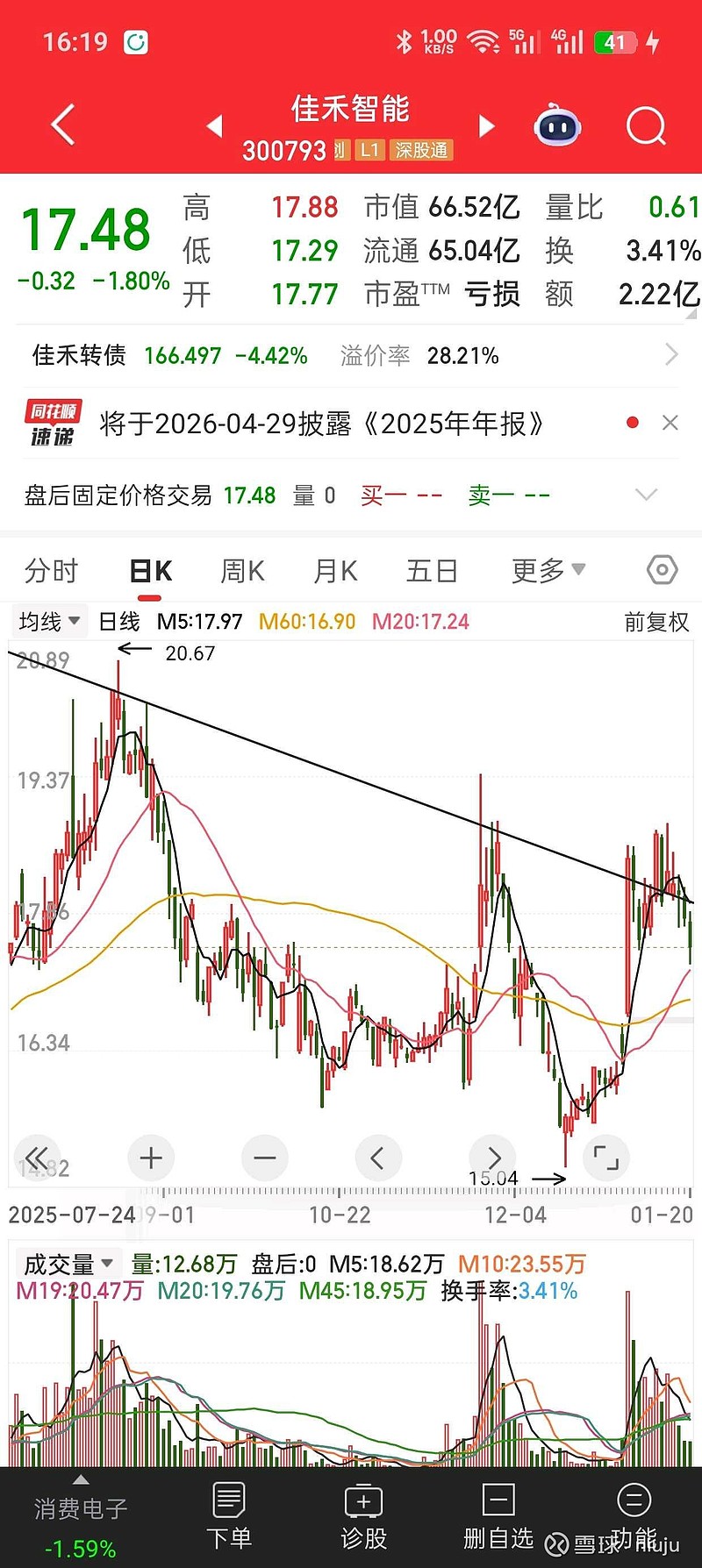Expand the K-line chart to fullscreen

point(606,1158)
